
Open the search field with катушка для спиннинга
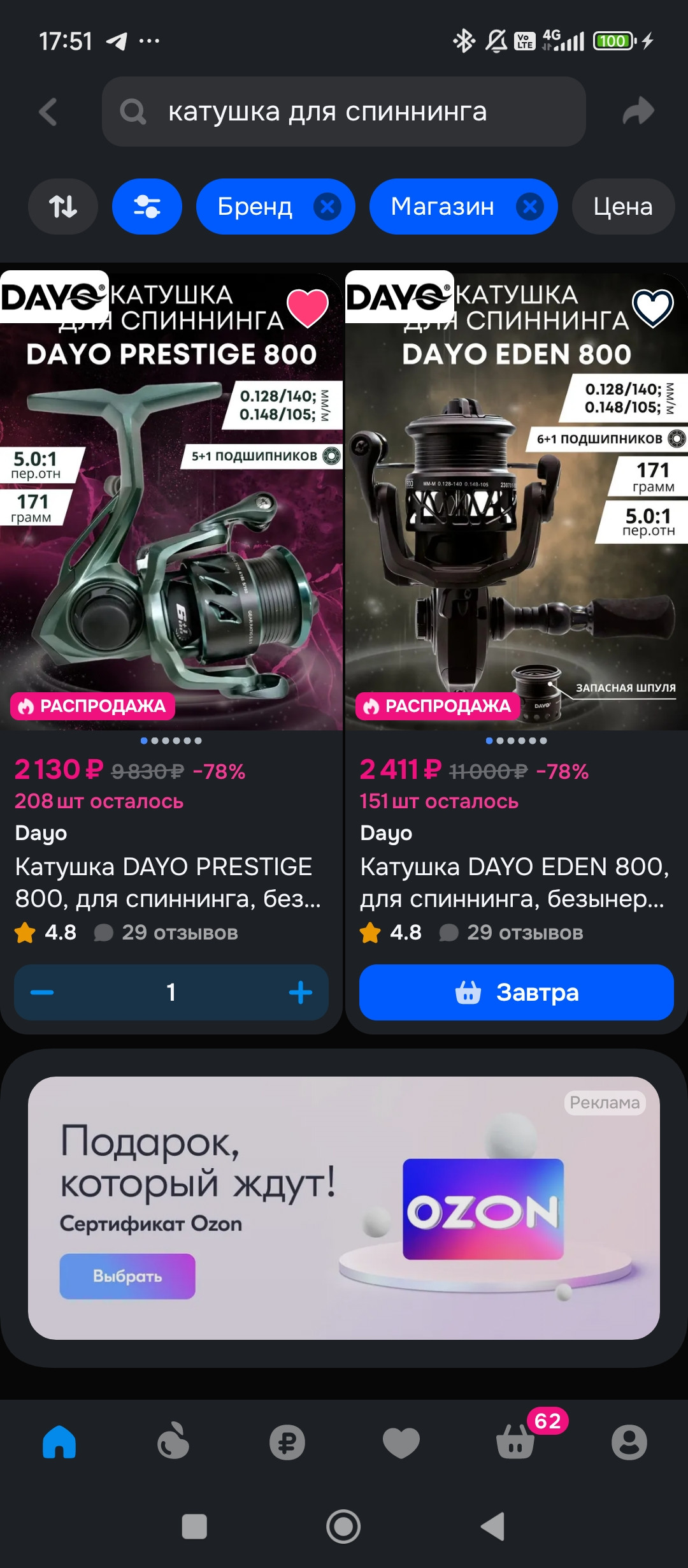point(344,112)
